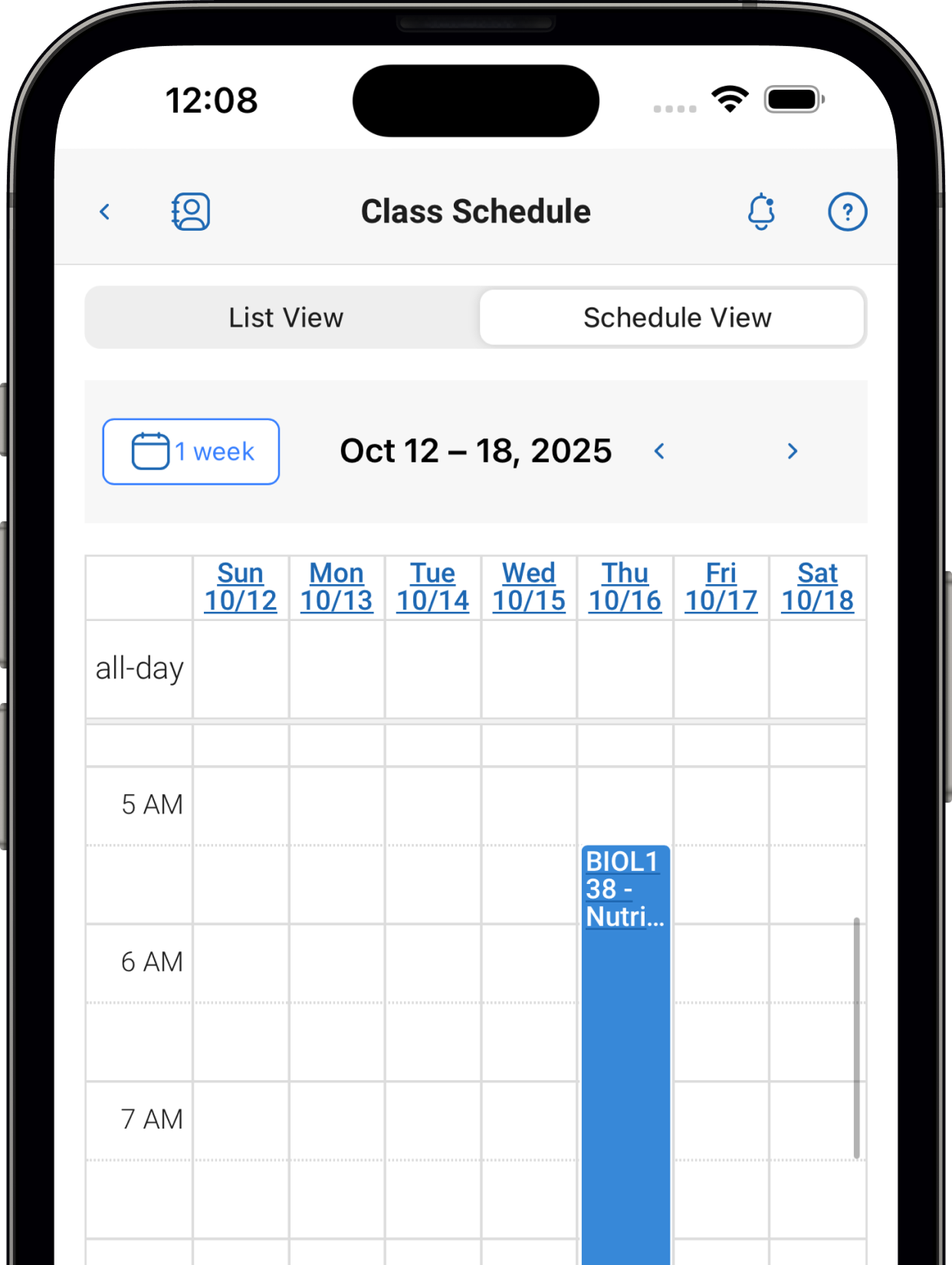Image resolution: width=952 pixels, height=1265 pixels.
Task: Open Sat 10/18 day link
Action: coord(817,586)
